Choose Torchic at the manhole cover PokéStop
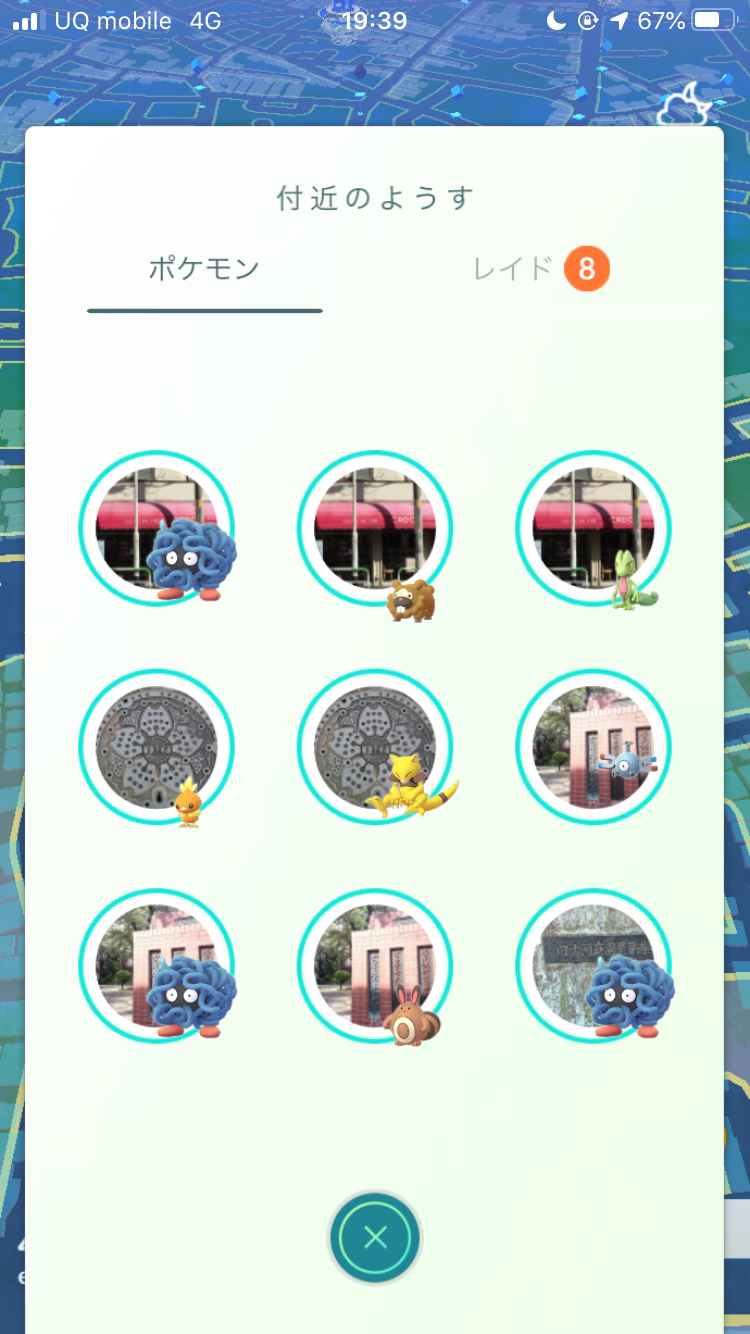Screen dimensions: 750x1334 point(157,746)
